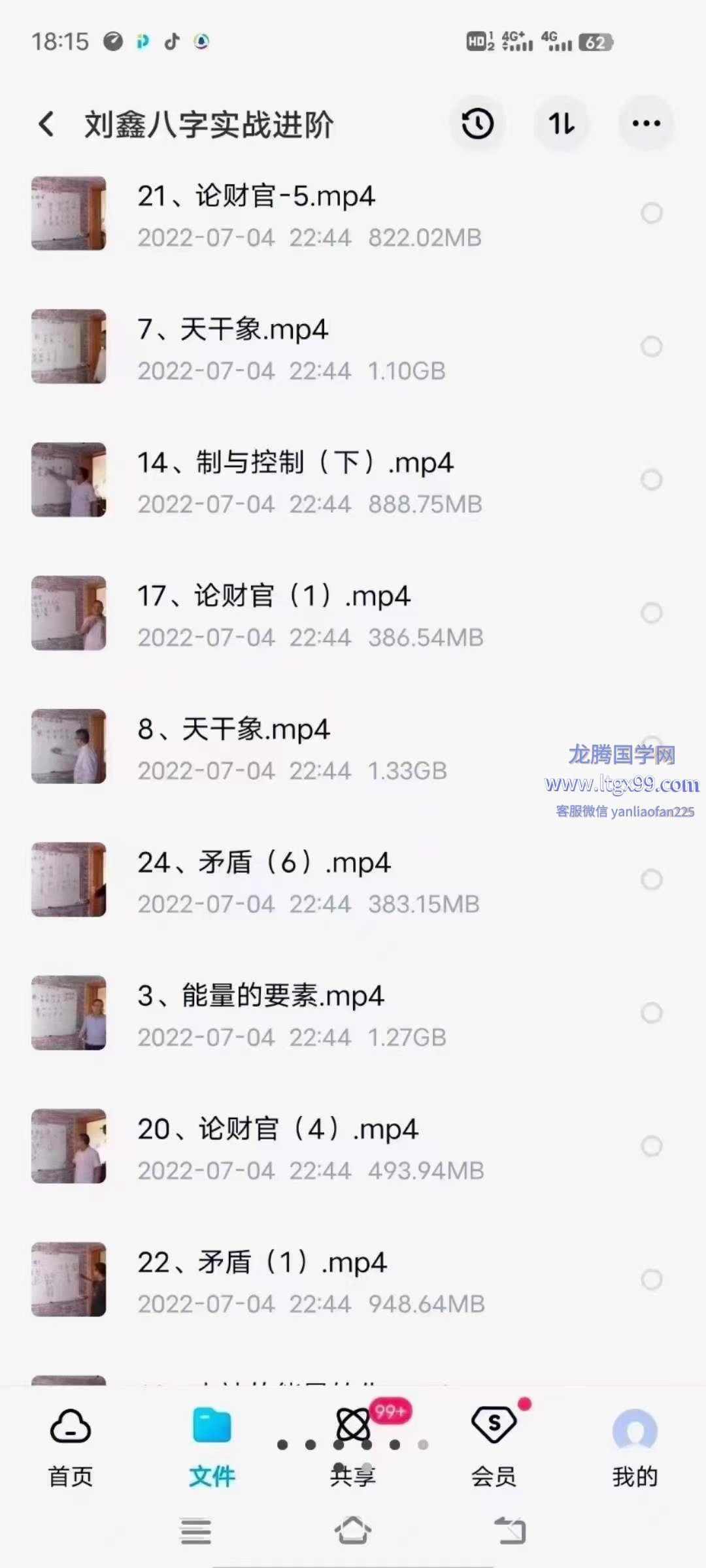The image size is (706, 1568).
Task: Open the recent history clock icon
Action: (477, 123)
